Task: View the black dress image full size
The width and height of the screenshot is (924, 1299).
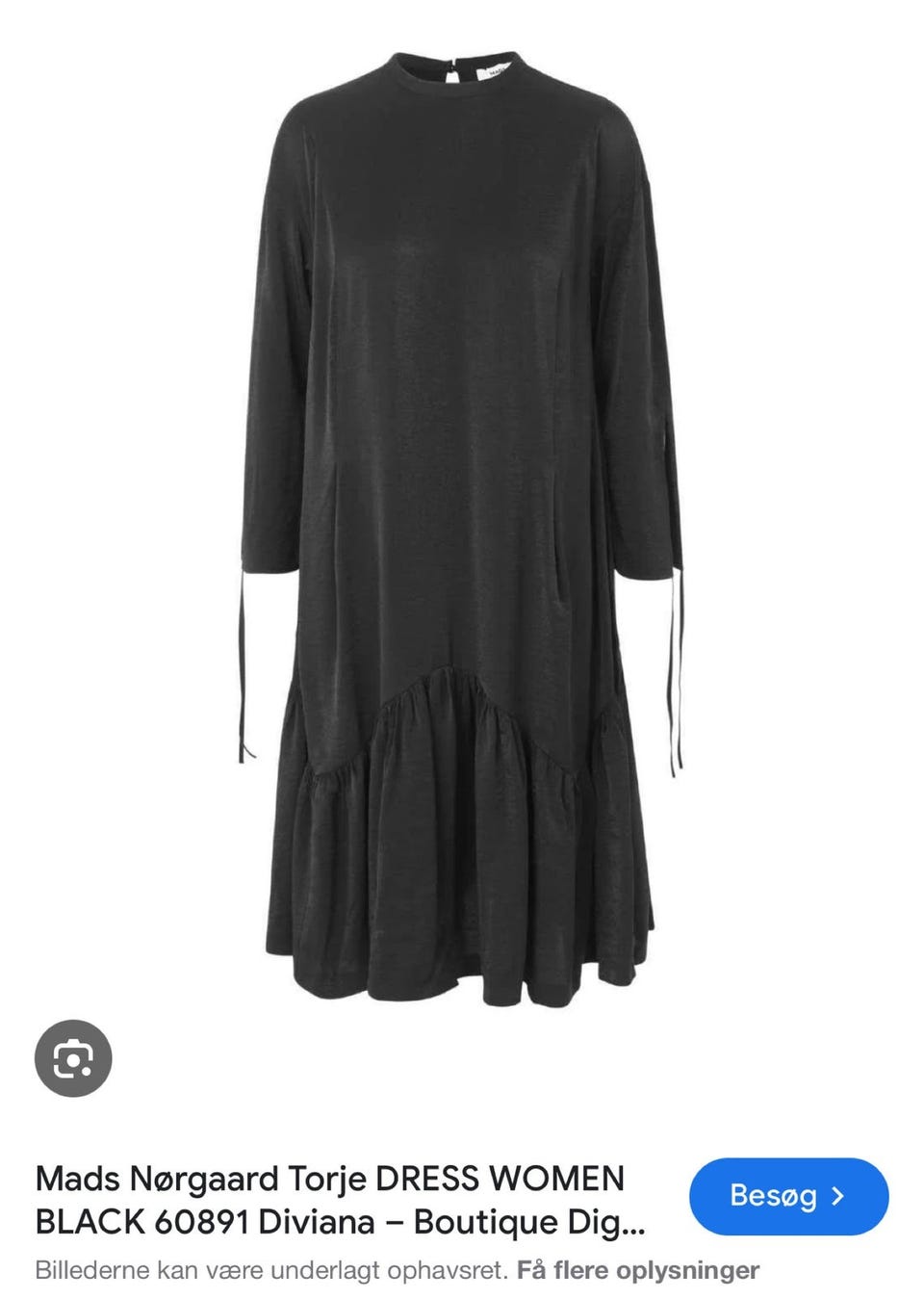Action: coord(462,520)
